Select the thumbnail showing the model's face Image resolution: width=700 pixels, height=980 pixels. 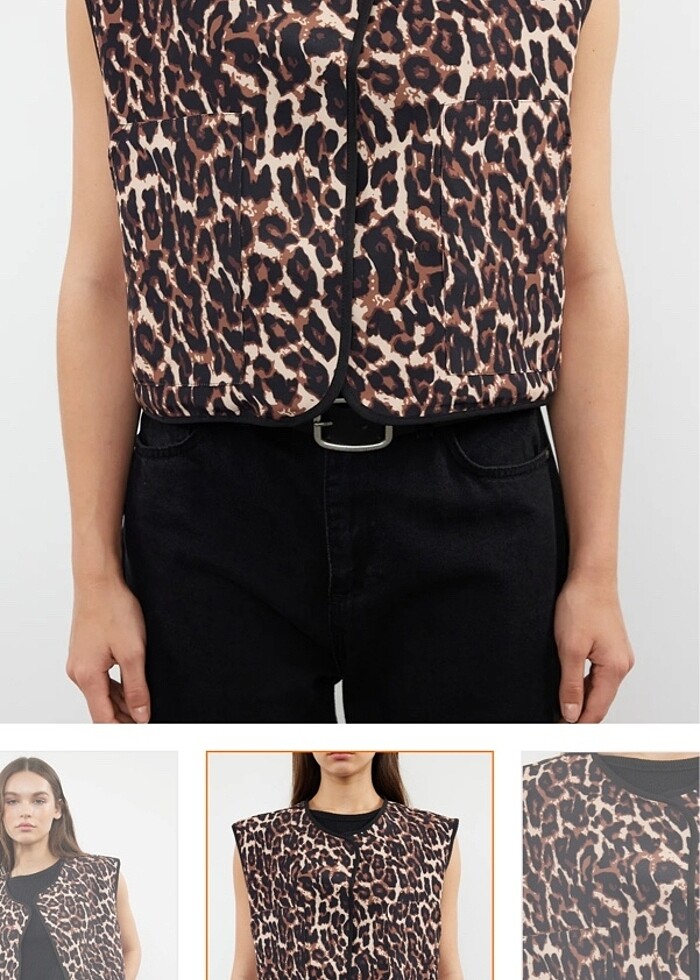point(88,865)
